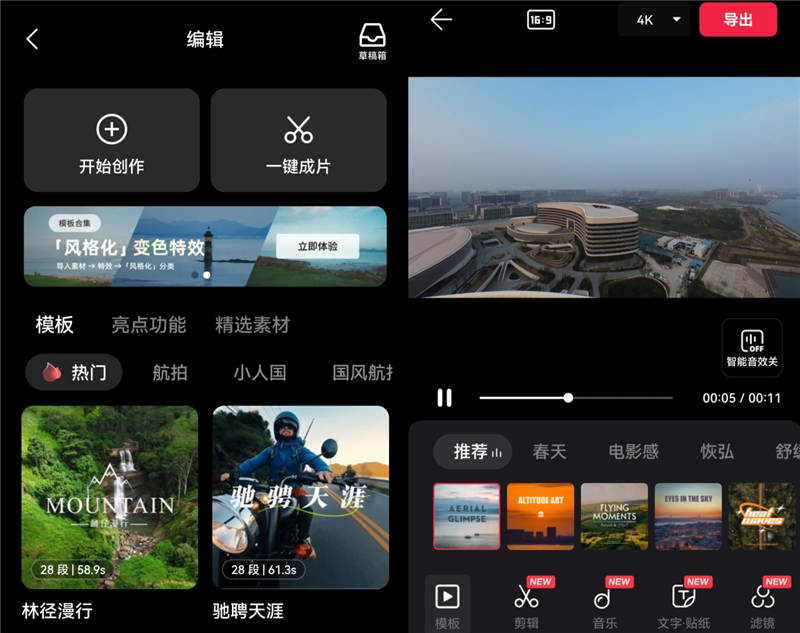
Task: Open the 驰骋天涯 template
Action: pyautogui.click(x=300, y=497)
